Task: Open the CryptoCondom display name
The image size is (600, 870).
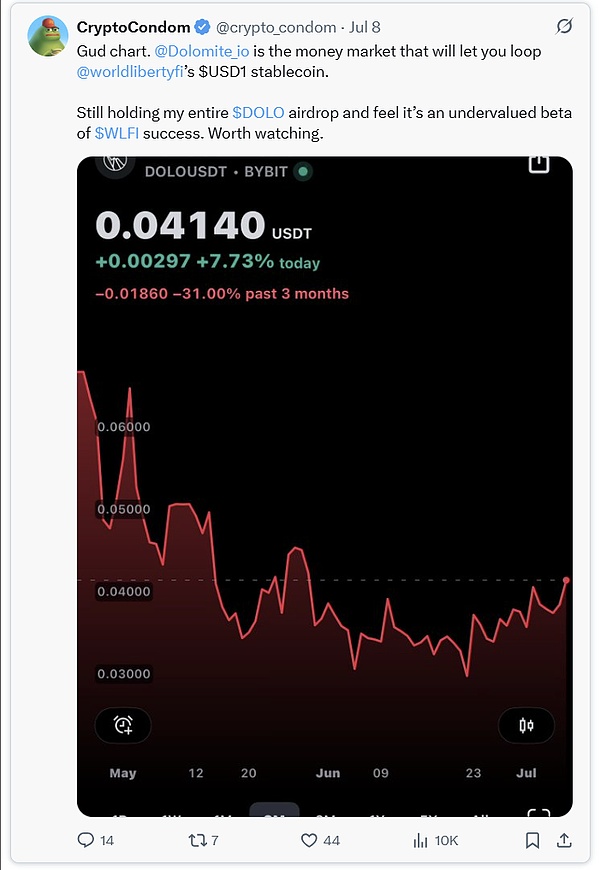Action: pyautogui.click(x=133, y=27)
